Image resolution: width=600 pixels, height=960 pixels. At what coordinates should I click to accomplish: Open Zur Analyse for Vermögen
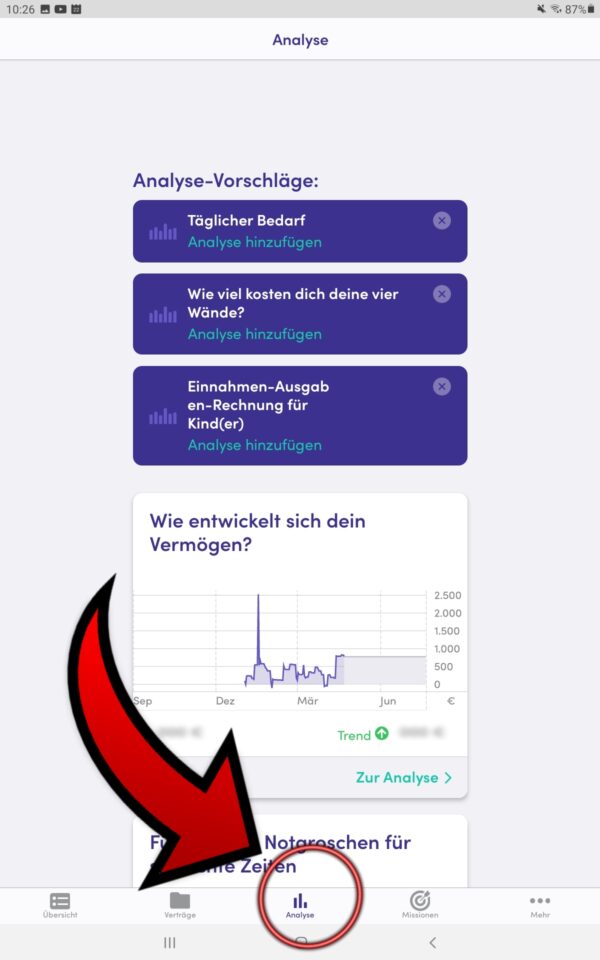404,778
